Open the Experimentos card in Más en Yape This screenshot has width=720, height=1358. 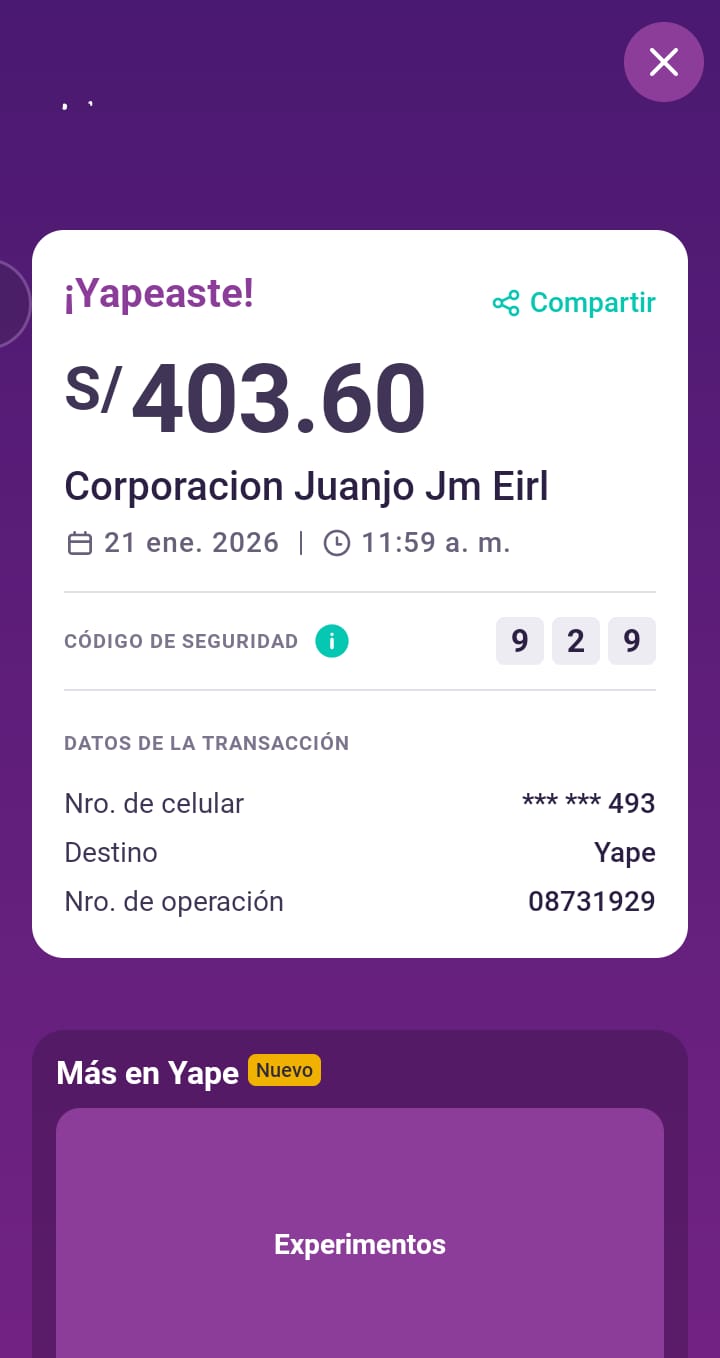360,1233
